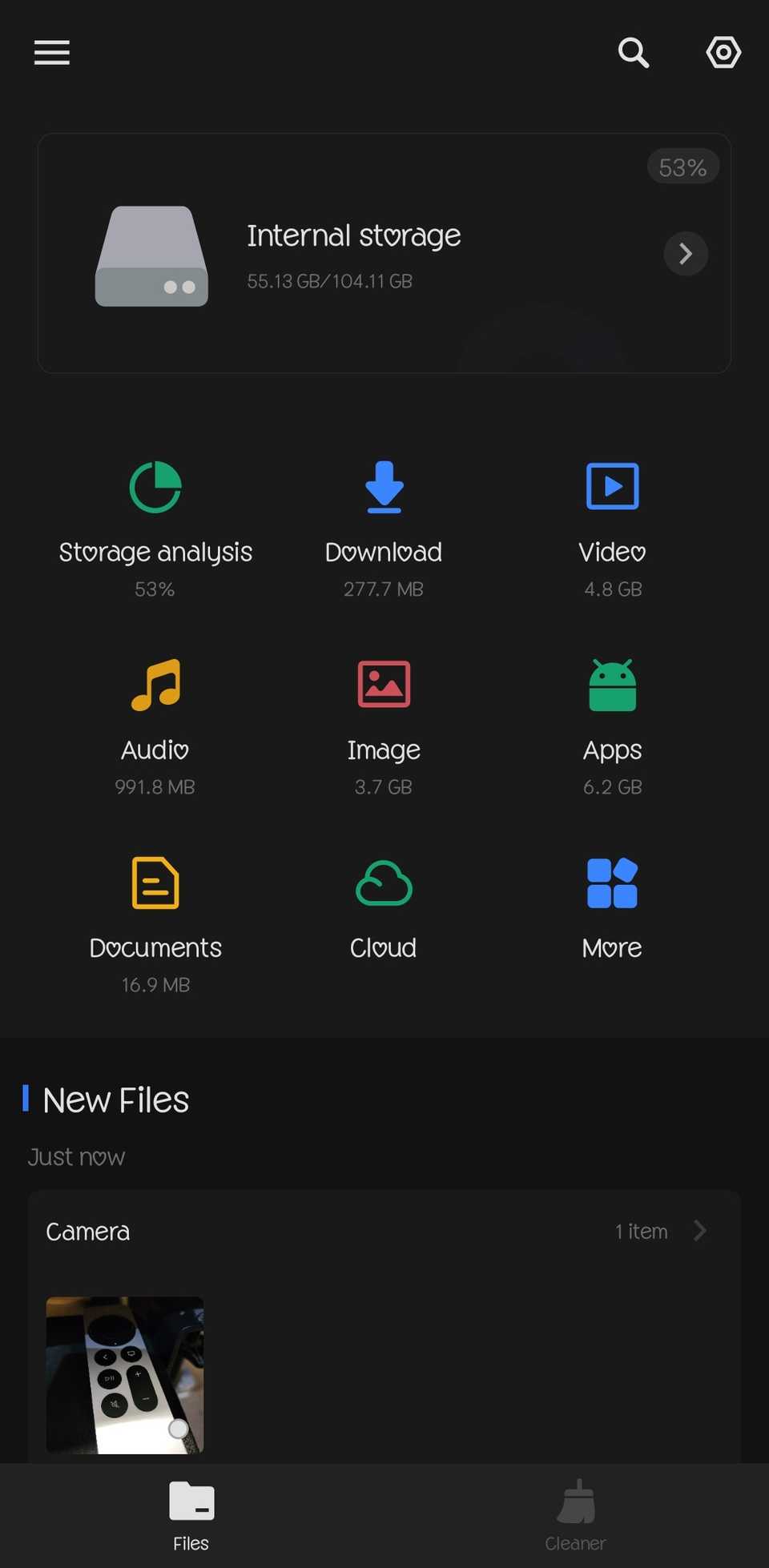
Task: Tap the search icon
Action: pyautogui.click(x=633, y=53)
